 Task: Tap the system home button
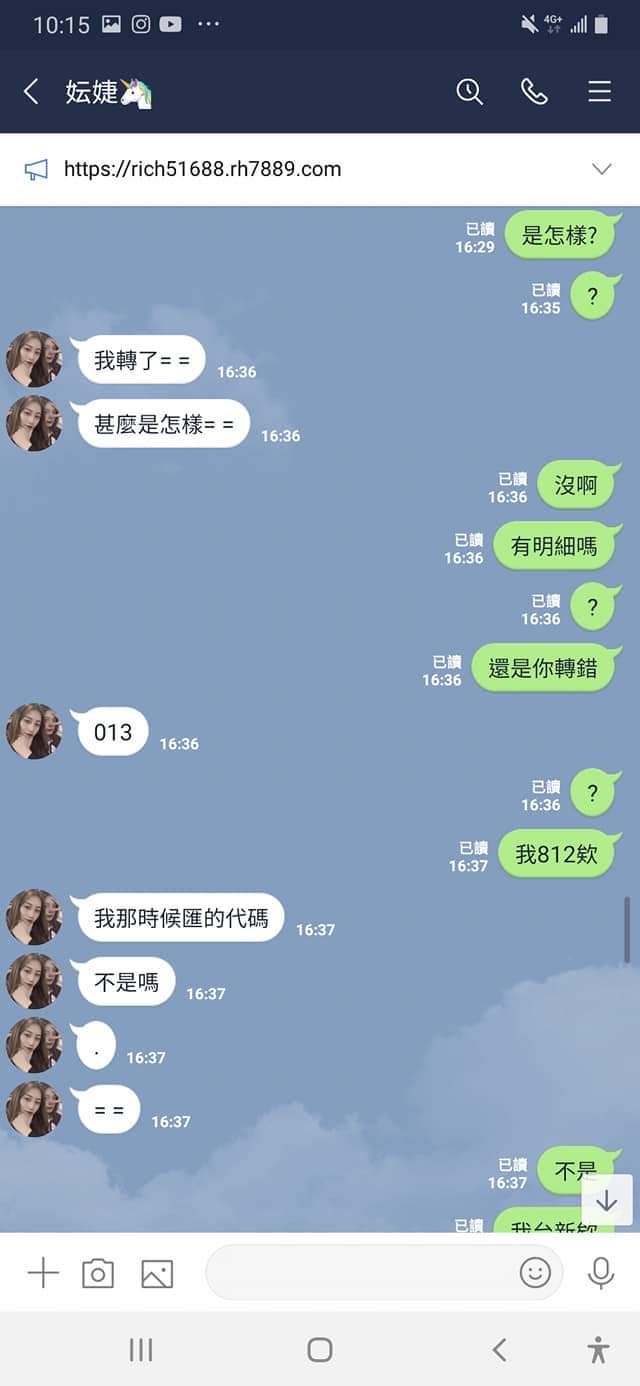(320, 1350)
